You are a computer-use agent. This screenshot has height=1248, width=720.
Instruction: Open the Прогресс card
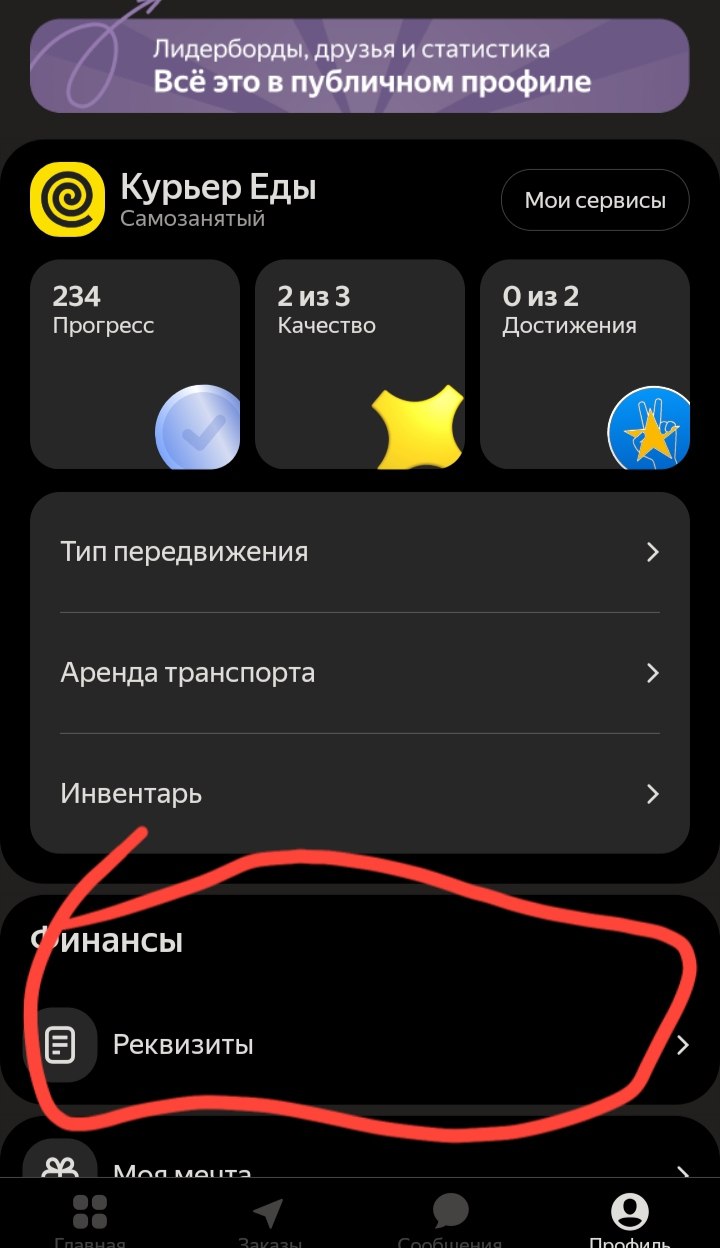point(135,364)
